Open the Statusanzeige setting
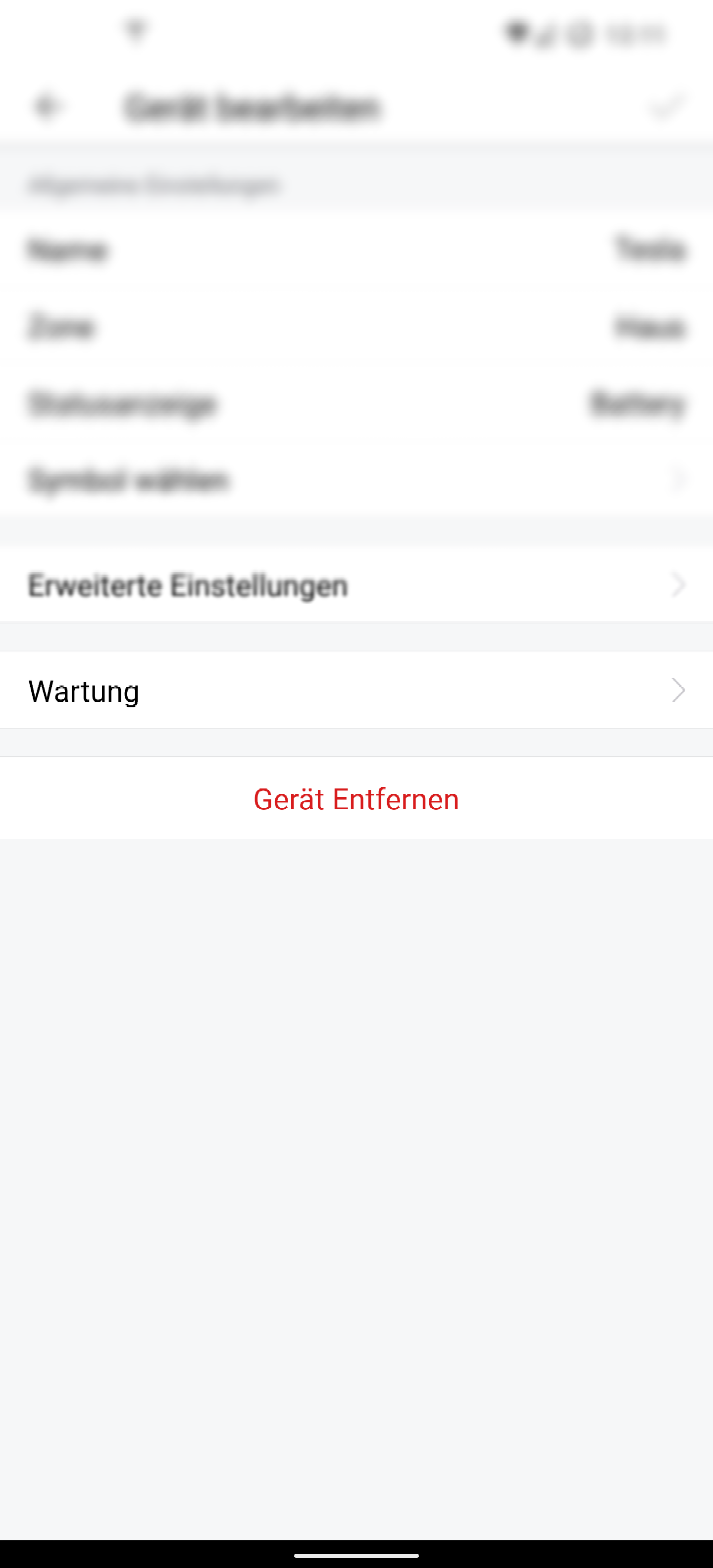 click(356, 403)
